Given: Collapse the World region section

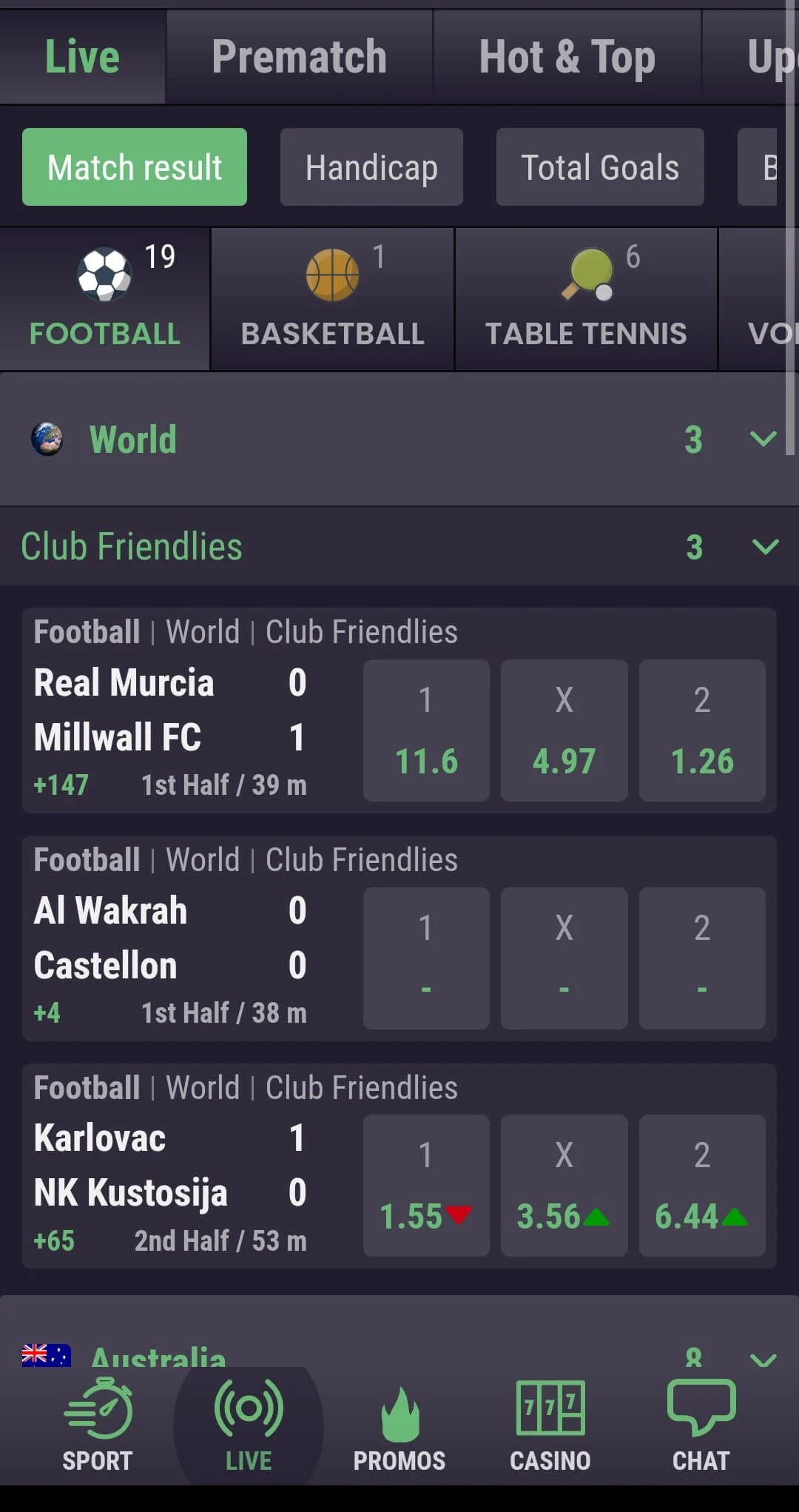Looking at the screenshot, I should pyautogui.click(x=763, y=439).
